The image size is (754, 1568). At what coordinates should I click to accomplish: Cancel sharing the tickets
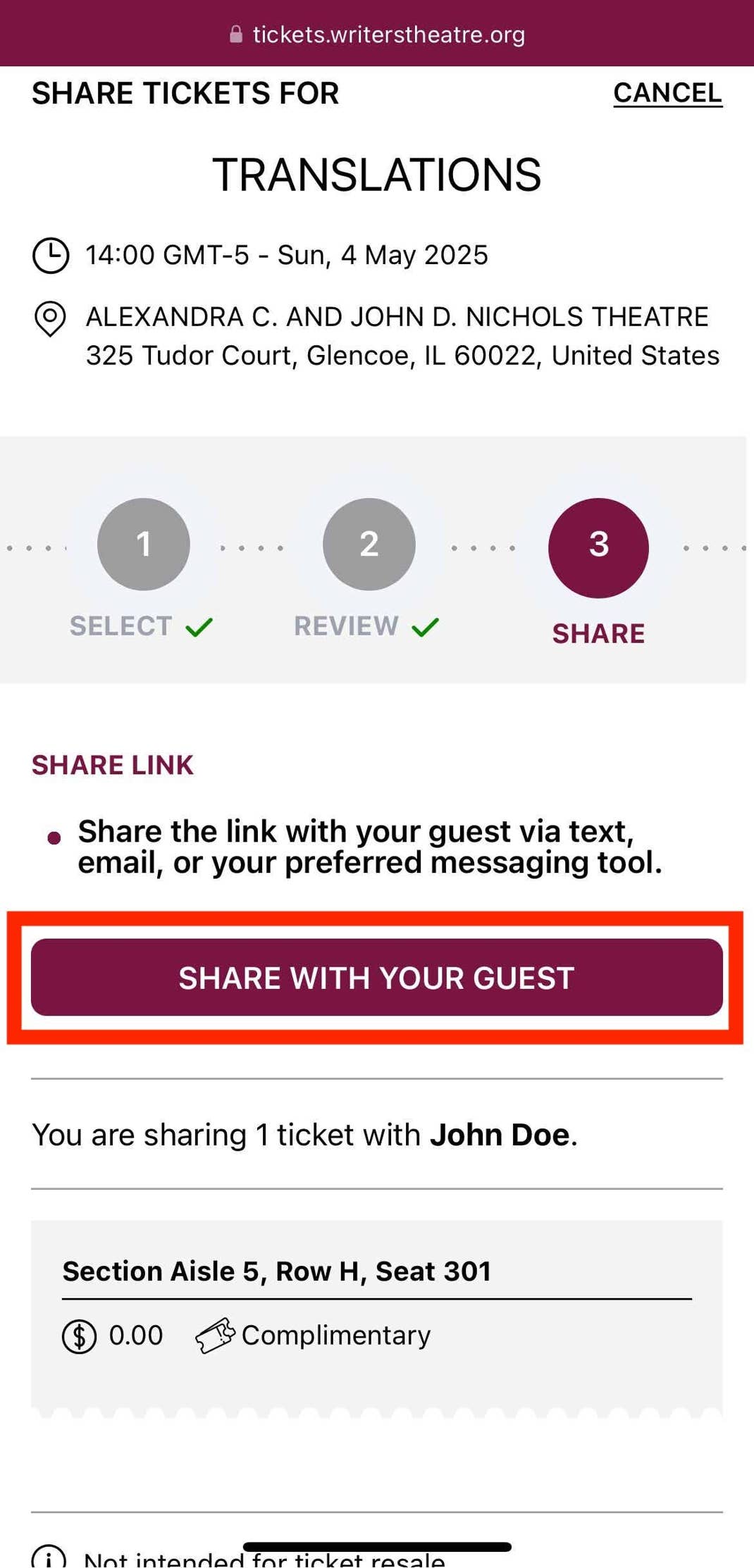coord(667,93)
